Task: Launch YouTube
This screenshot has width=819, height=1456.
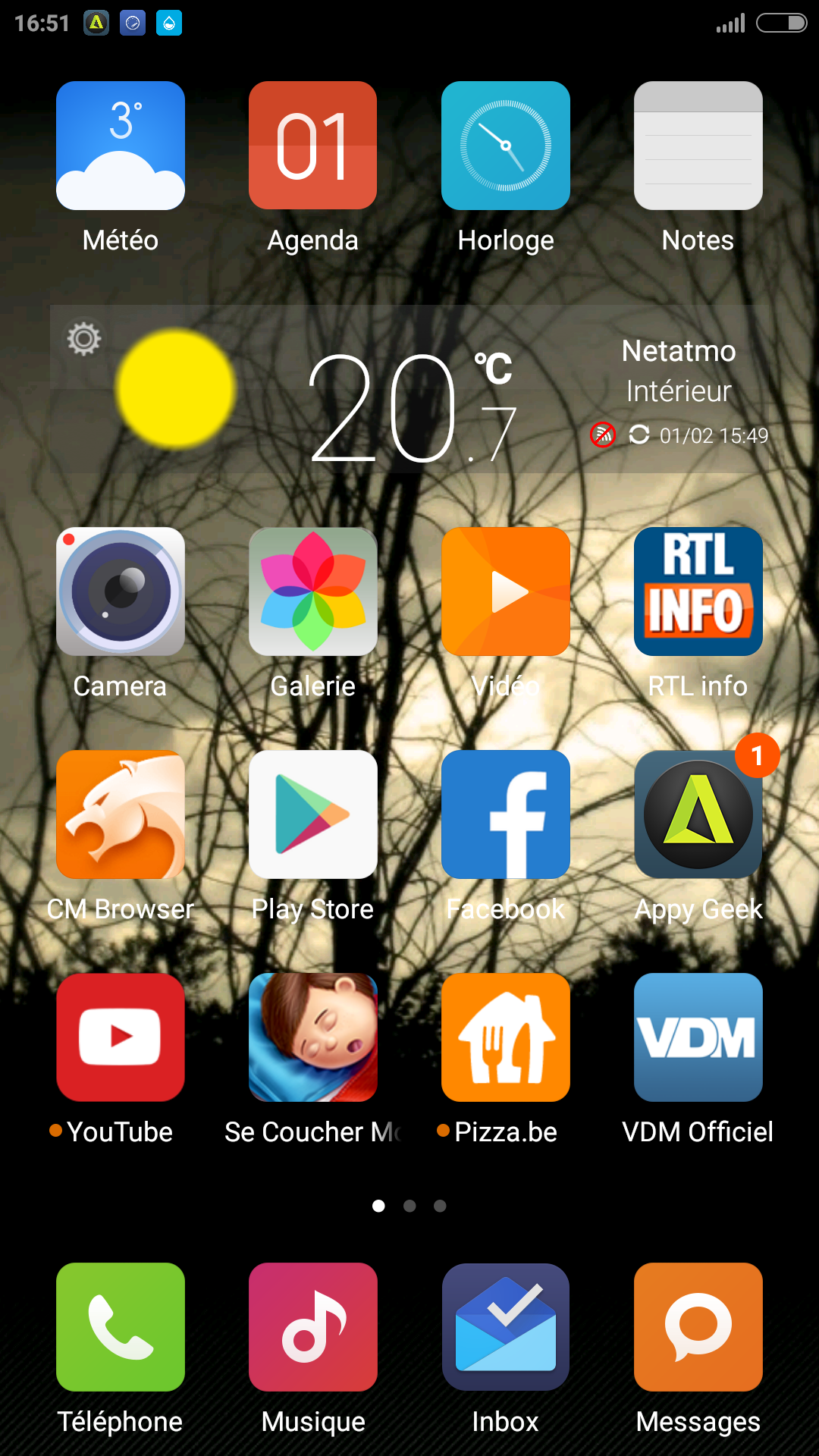Action: point(121,1037)
